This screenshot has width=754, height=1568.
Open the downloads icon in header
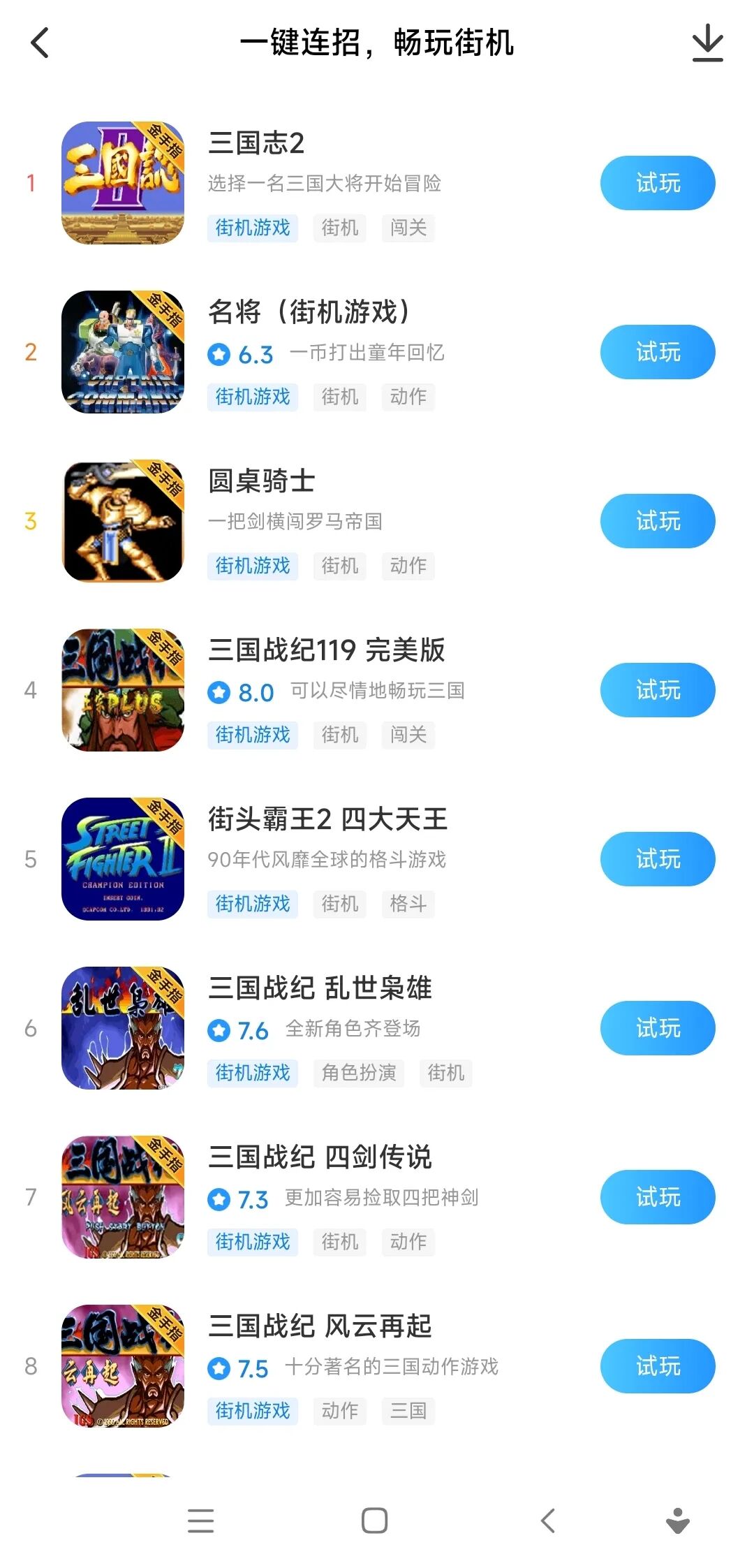pyautogui.click(x=707, y=43)
